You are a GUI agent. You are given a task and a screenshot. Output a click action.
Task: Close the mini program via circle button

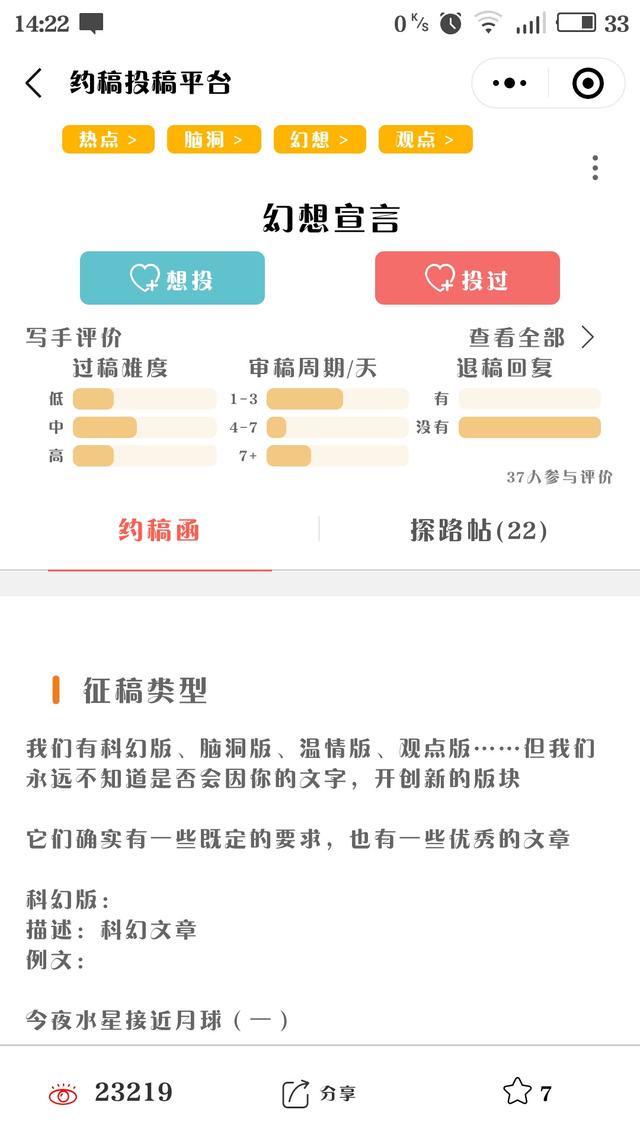pyautogui.click(x=587, y=83)
